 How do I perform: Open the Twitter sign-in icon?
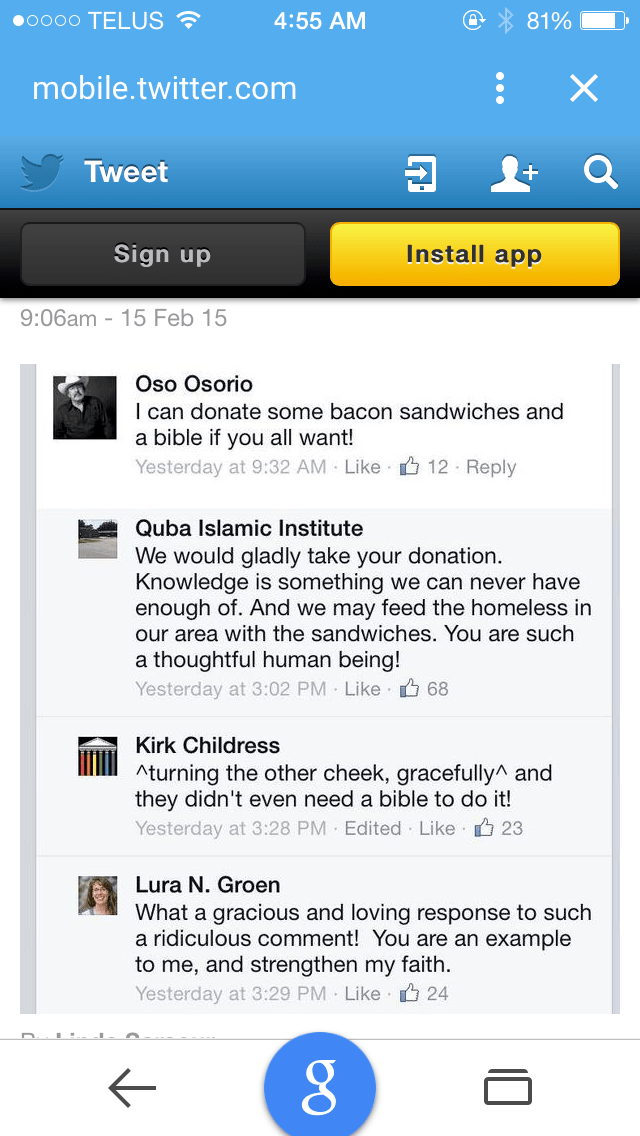421,174
